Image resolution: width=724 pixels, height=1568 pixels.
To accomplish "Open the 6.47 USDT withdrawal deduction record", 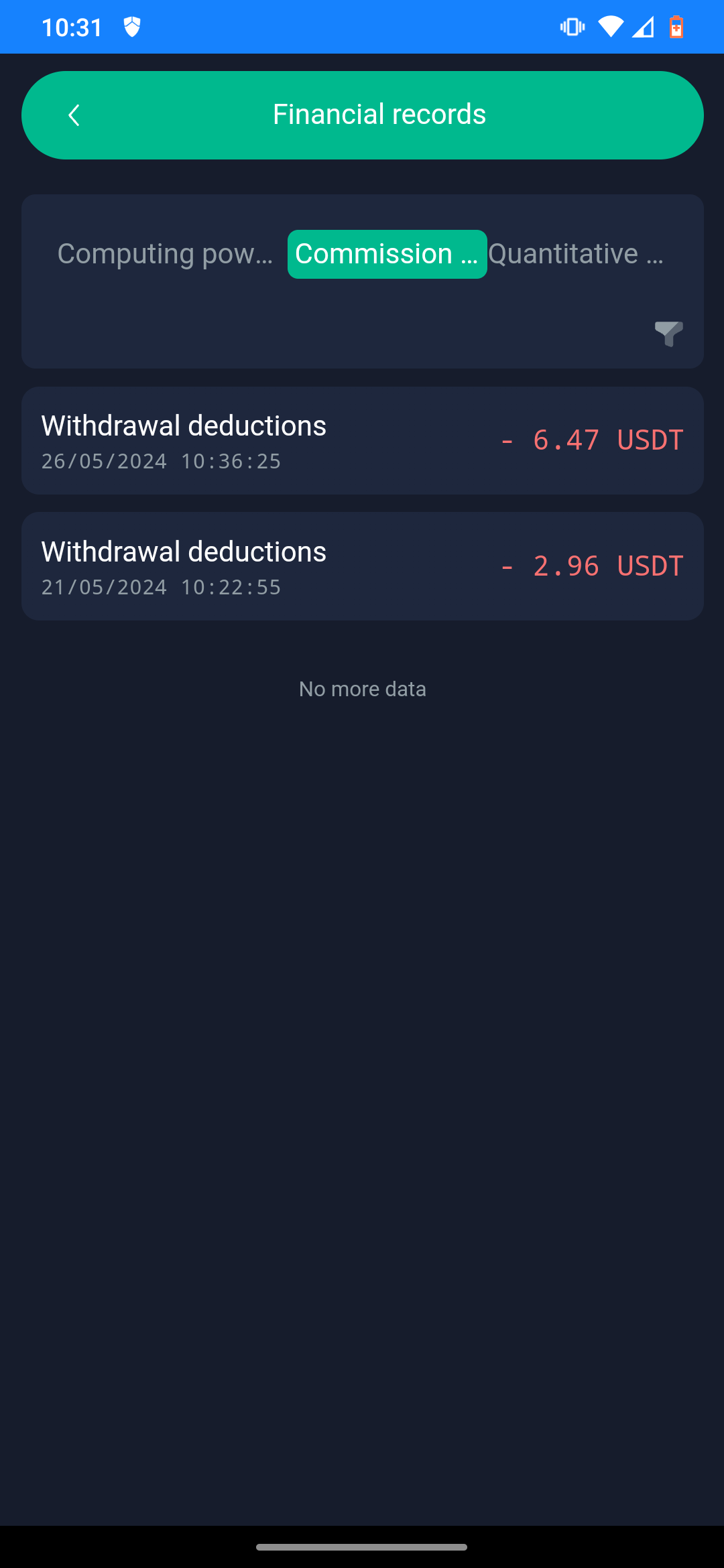I will [x=362, y=441].
